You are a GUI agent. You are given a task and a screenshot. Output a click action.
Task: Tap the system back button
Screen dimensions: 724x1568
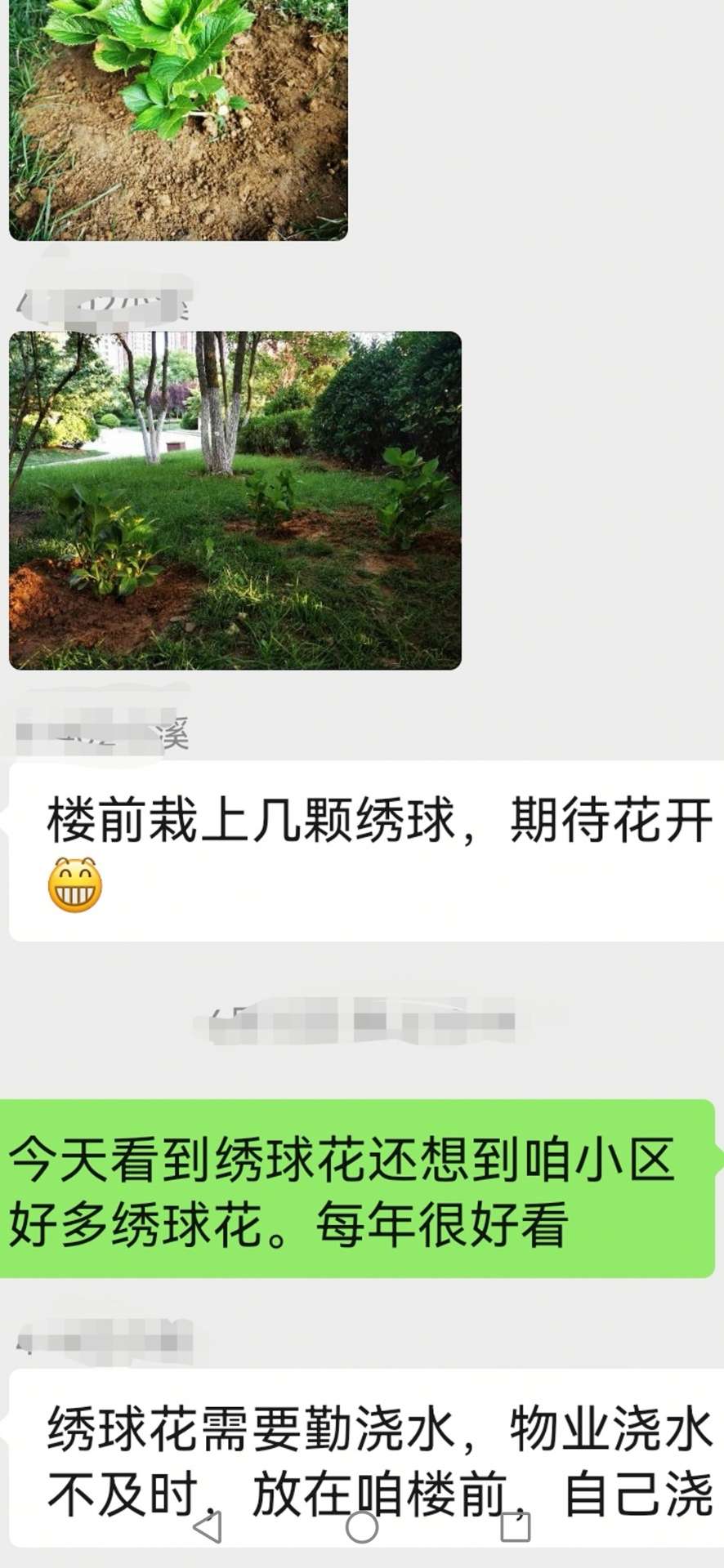(208, 1526)
